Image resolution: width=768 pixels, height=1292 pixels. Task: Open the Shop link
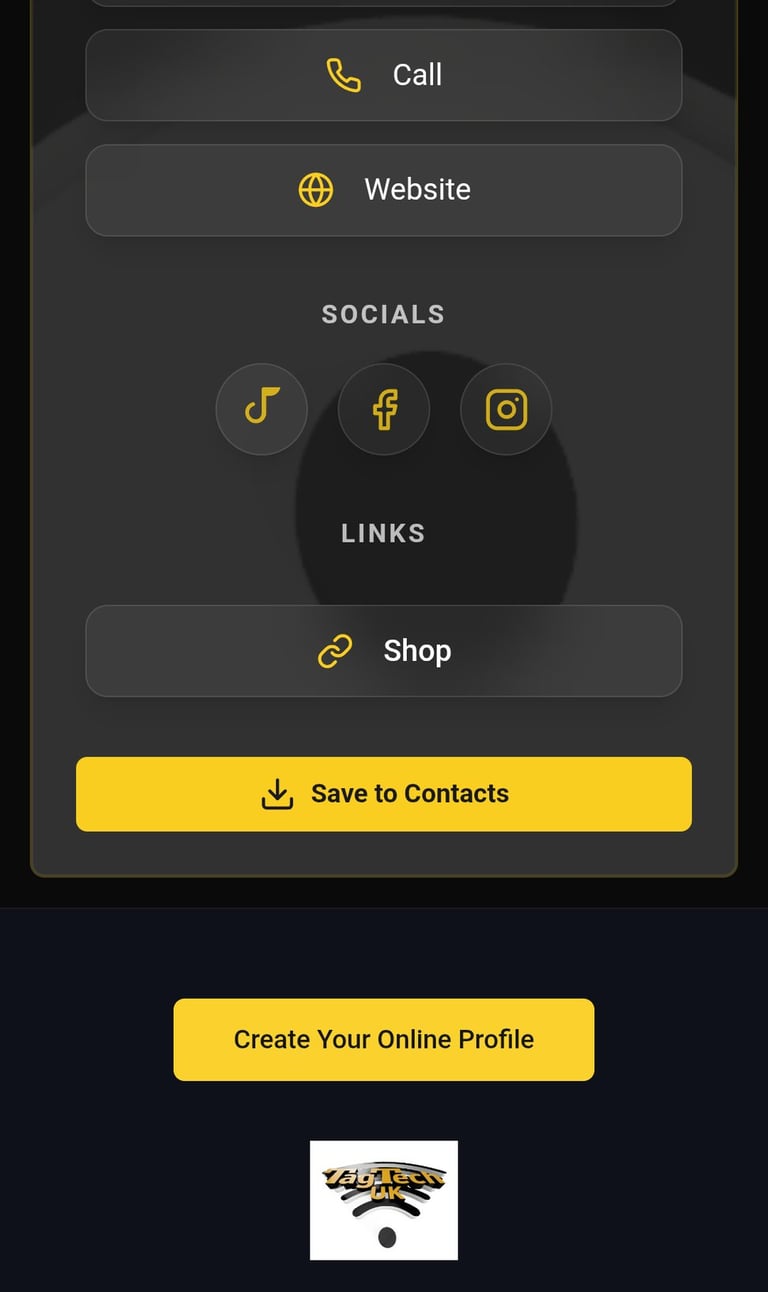click(x=384, y=651)
